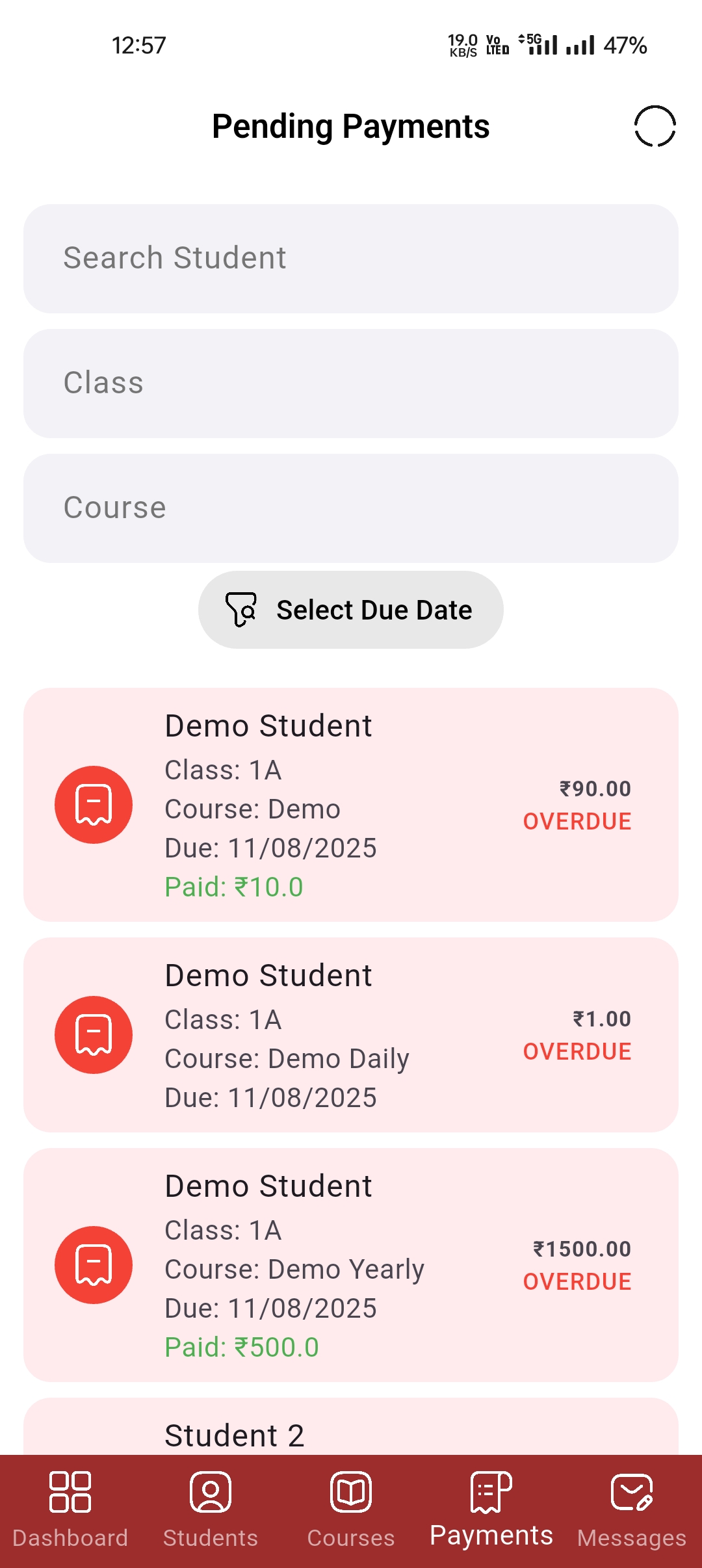
Task: Switch to the Dashboard tab
Action: (x=70, y=1511)
